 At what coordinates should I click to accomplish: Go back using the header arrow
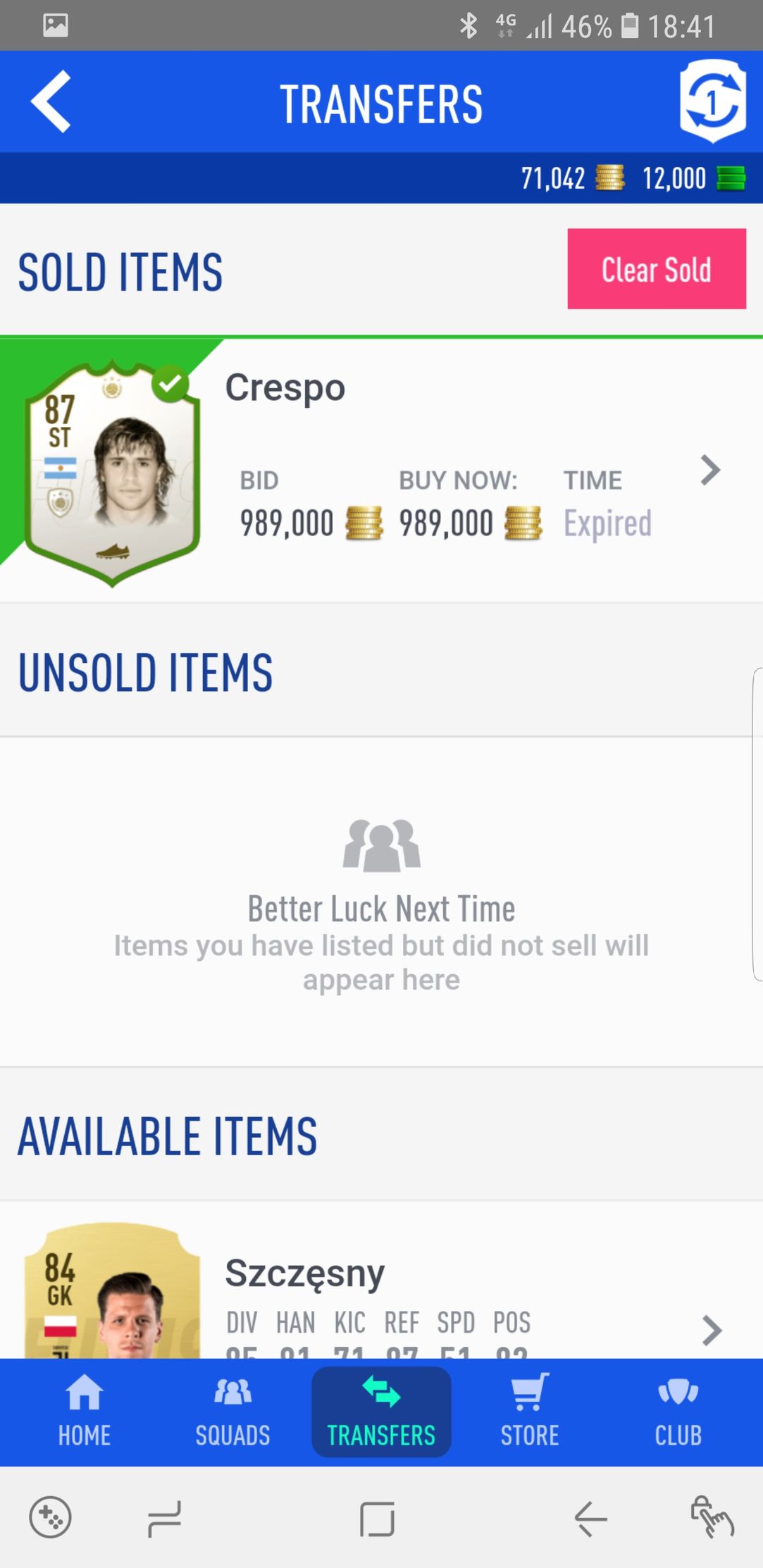(51, 102)
